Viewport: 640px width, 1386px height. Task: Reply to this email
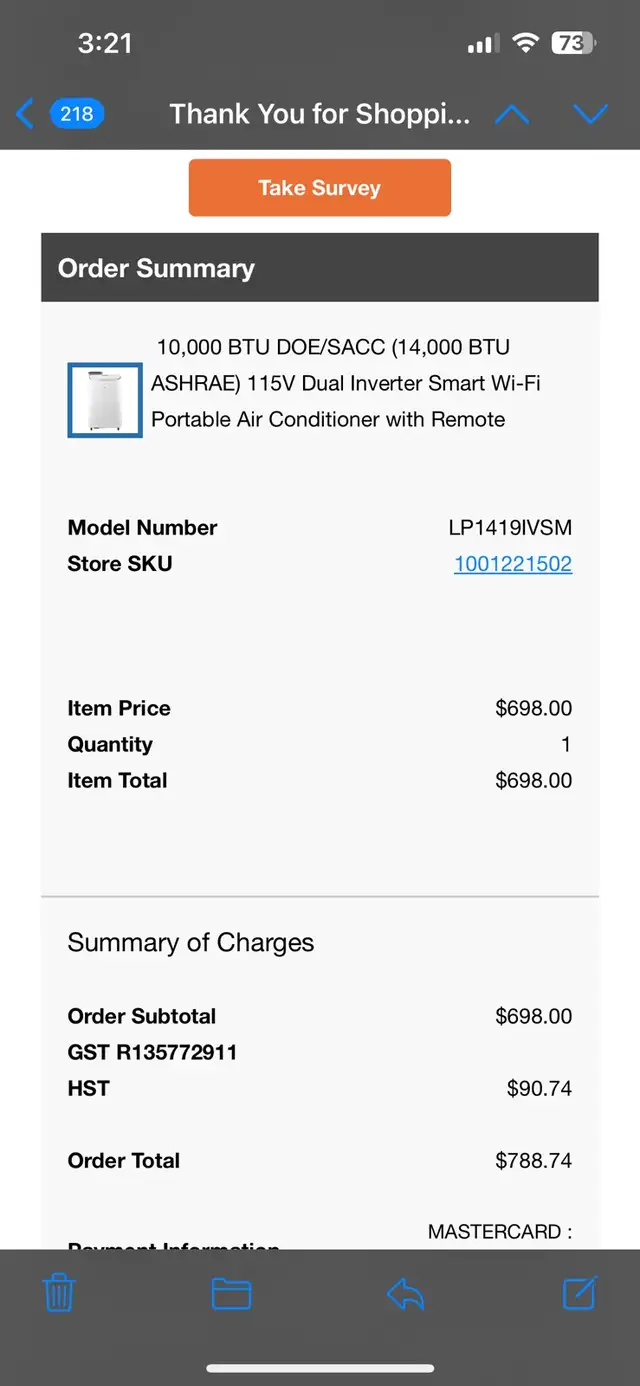coord(406,1294)
